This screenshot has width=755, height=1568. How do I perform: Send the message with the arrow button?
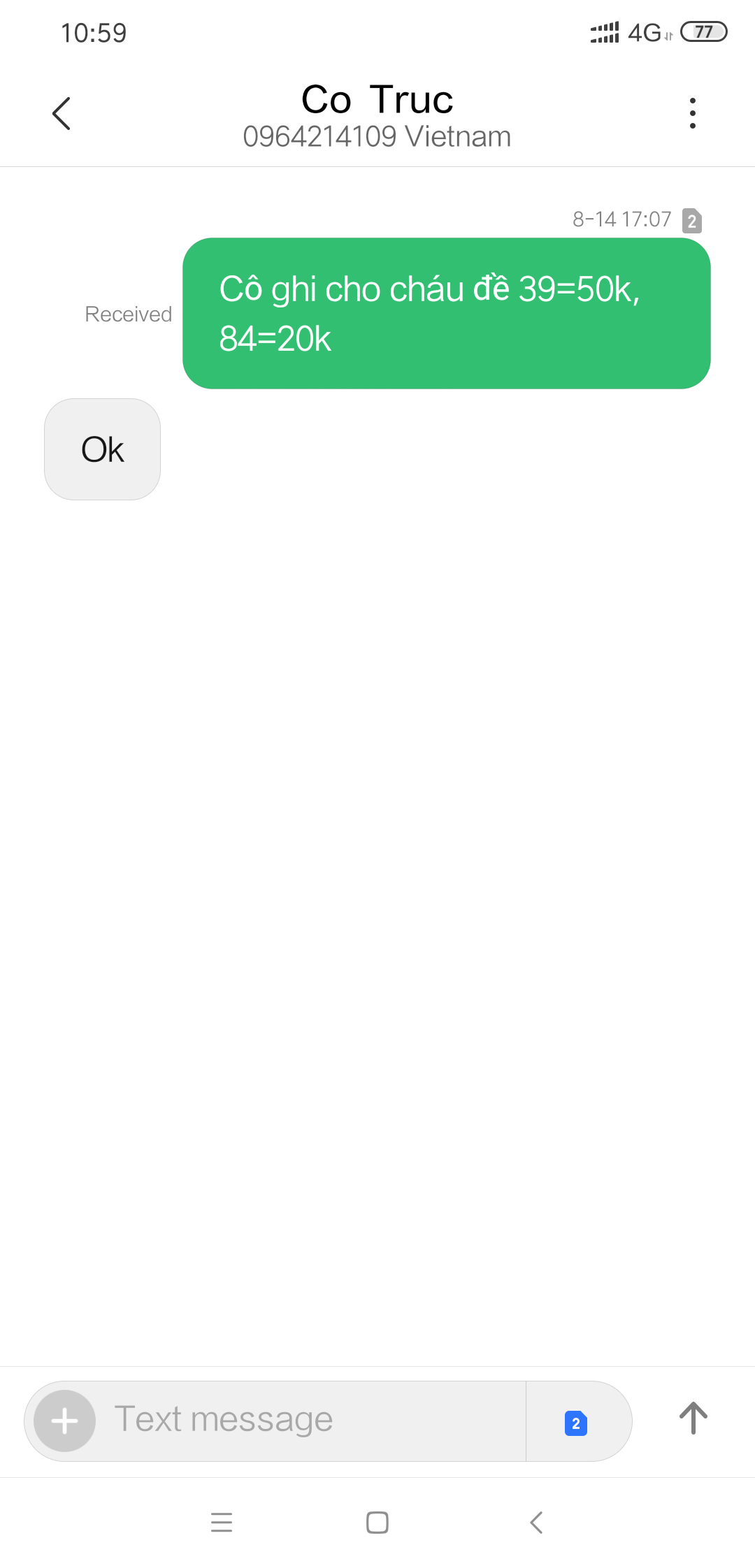click(693, 1418)
